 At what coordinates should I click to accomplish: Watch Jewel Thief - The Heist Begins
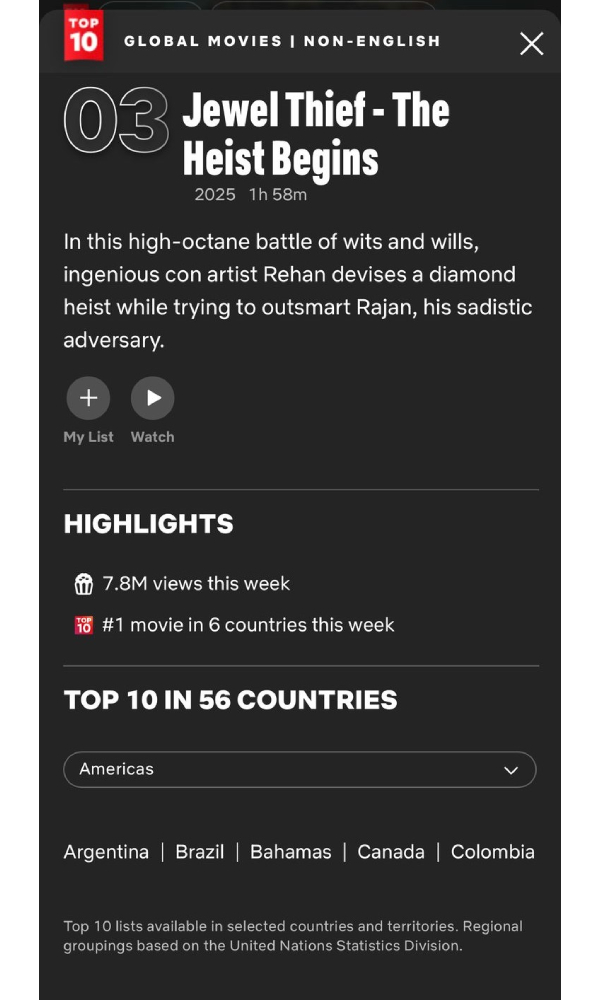tap(152, 398)
